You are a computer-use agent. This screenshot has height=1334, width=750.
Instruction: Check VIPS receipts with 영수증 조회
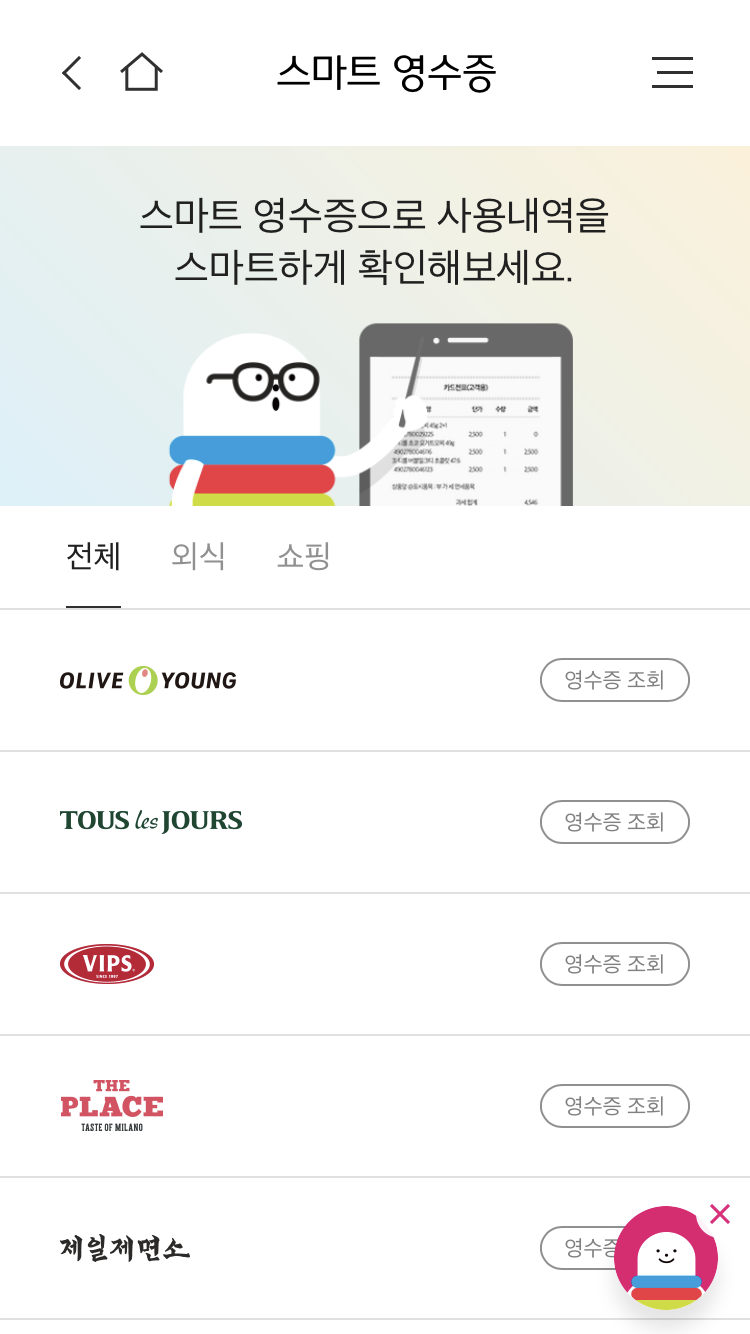pyautogui.click(x=614, y=964)
